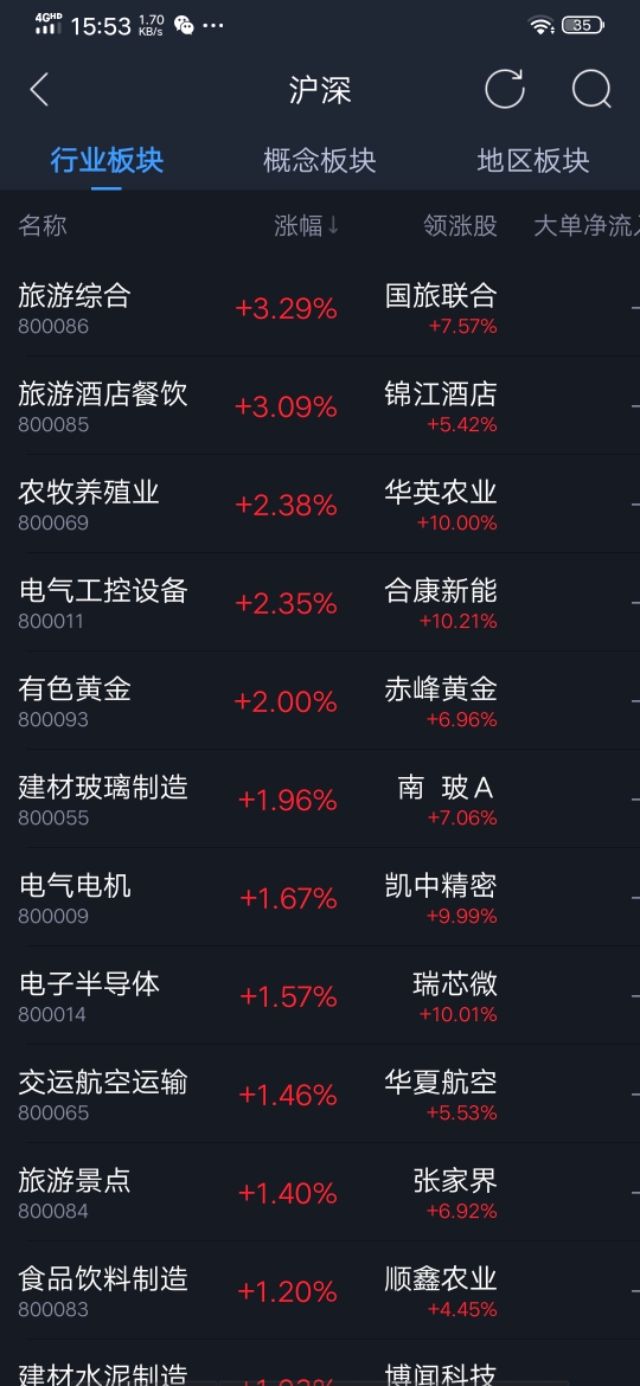This screenshot has height=1386, width=640.
Task: Open the 旅游综合 sector row
Action: (x=320, y=309)
